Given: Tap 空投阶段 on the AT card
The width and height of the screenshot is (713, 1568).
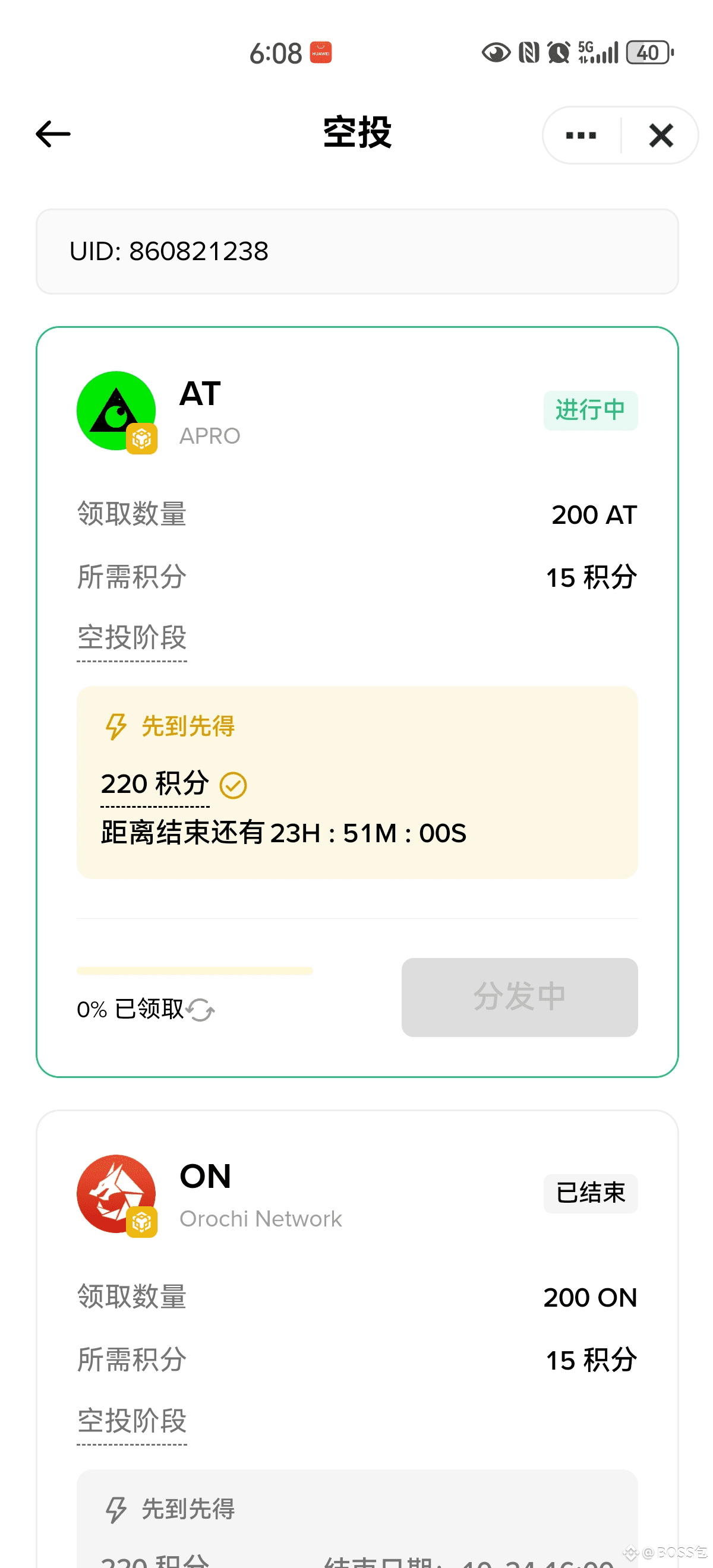Looking at the screenshot, I should pos(131,638).
